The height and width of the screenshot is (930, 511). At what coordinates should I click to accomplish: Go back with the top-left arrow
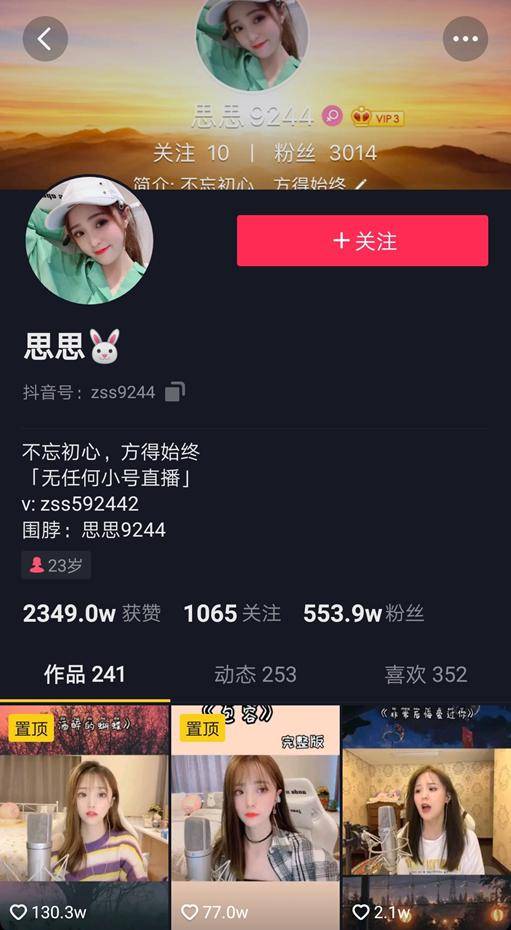coord(45,39)
